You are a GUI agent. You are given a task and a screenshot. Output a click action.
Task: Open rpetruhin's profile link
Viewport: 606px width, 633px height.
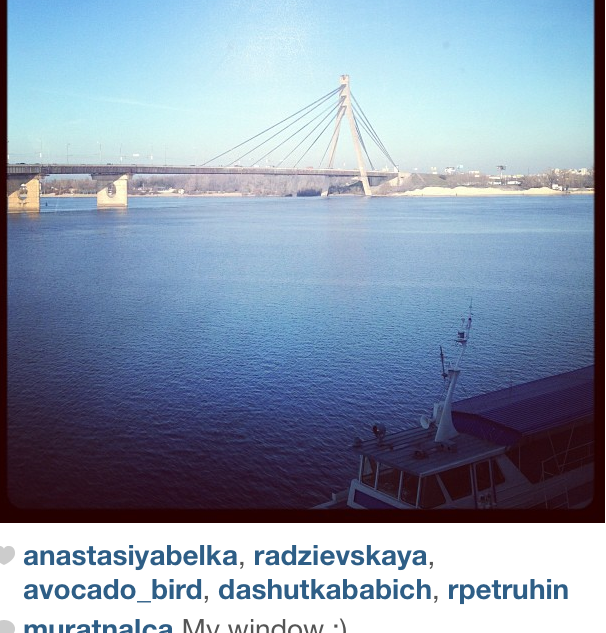[506, 590]
